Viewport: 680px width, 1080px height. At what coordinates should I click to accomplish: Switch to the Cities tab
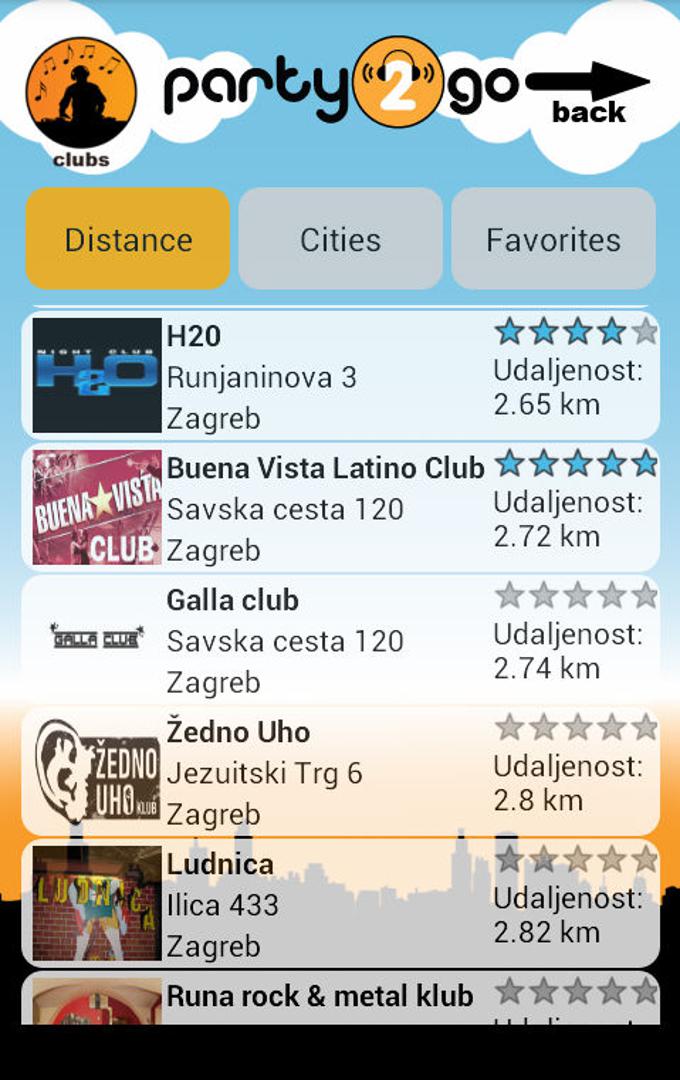click(340, 239)
